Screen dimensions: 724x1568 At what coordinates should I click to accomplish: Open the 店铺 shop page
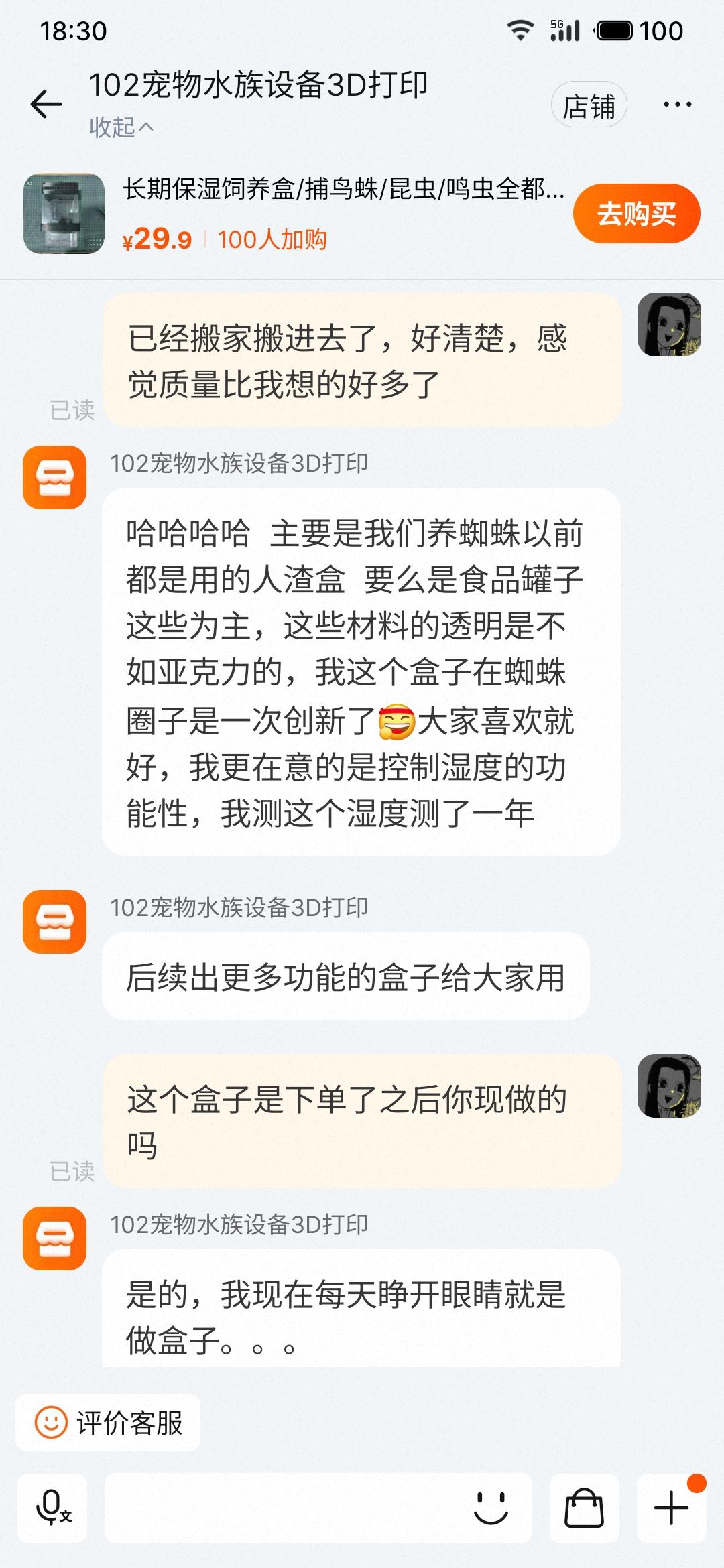pos(589,105)
